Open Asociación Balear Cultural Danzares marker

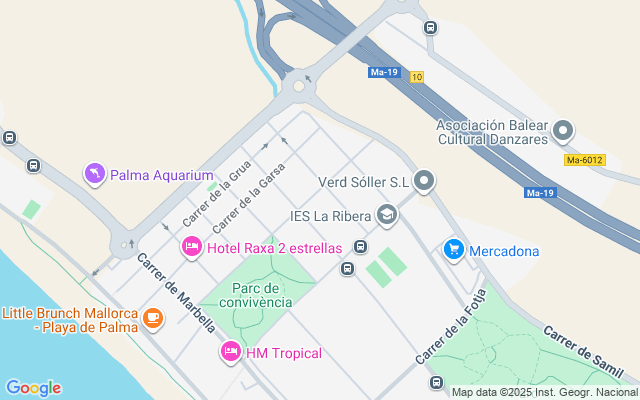tap(563, 131)
